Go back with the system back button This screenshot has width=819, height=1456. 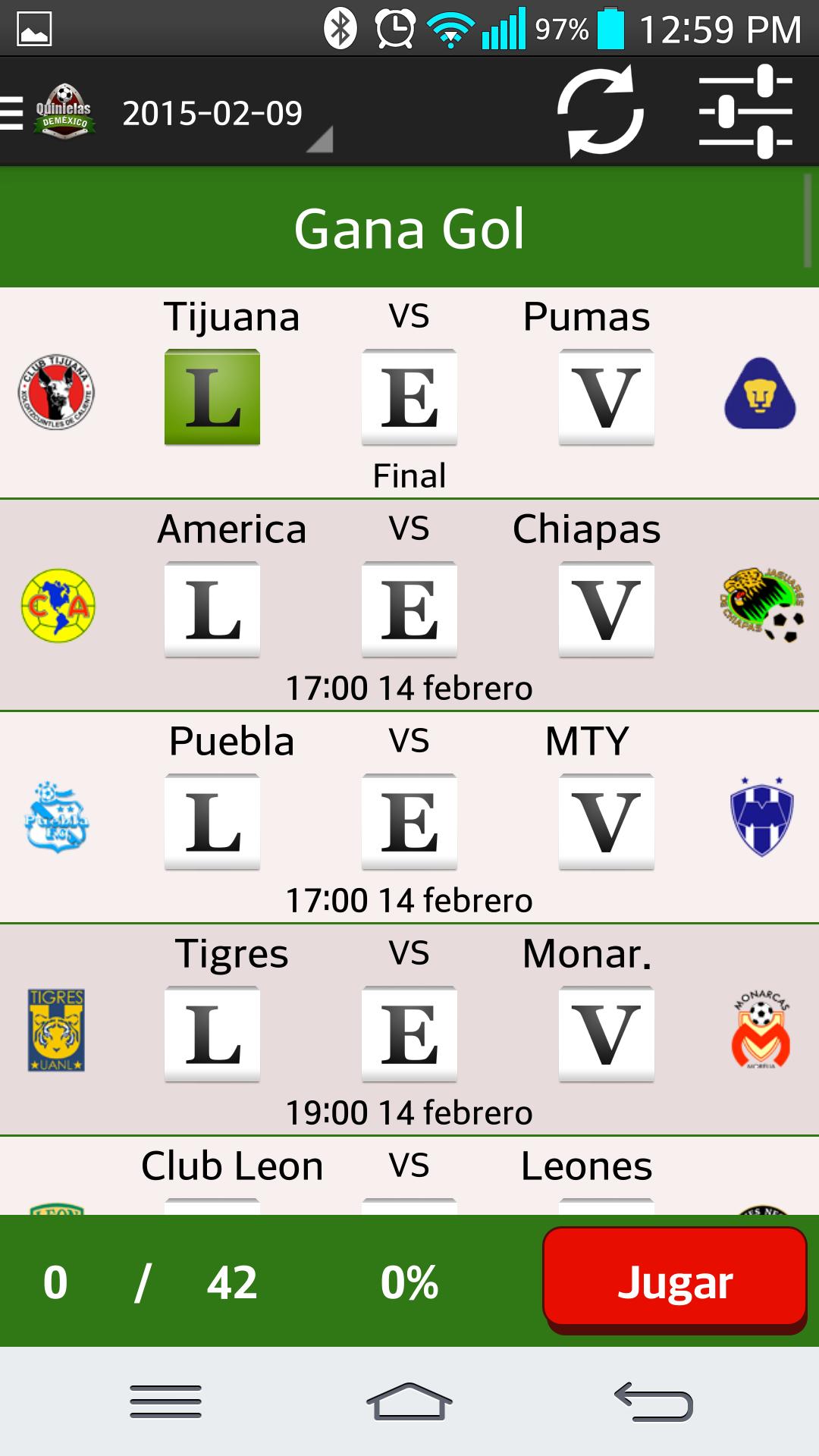click(654, 1401)
